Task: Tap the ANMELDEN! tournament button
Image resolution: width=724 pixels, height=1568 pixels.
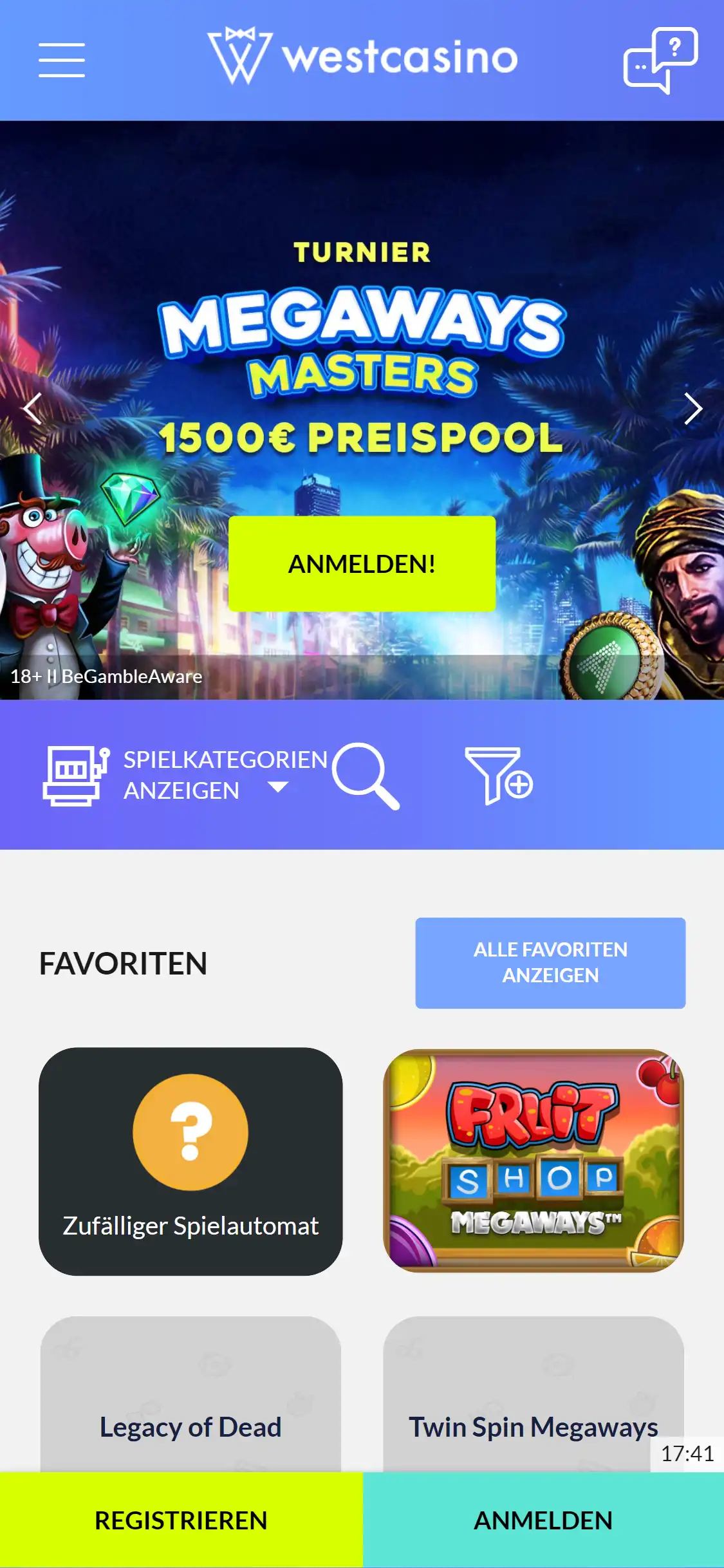Action: coord(362,564)
